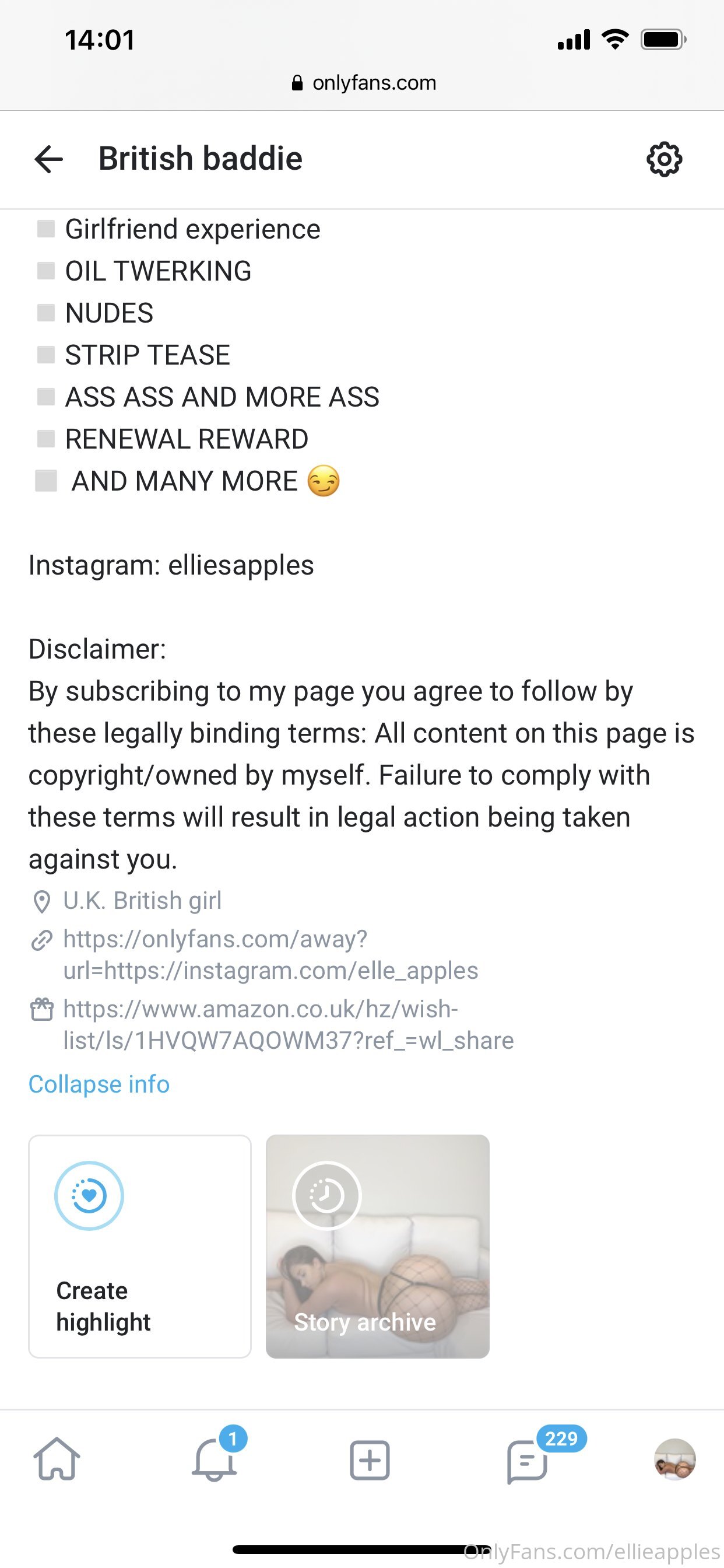Open the notifications bell
The width and height of the screenshot is (724, 1568).
point(214,1458)
